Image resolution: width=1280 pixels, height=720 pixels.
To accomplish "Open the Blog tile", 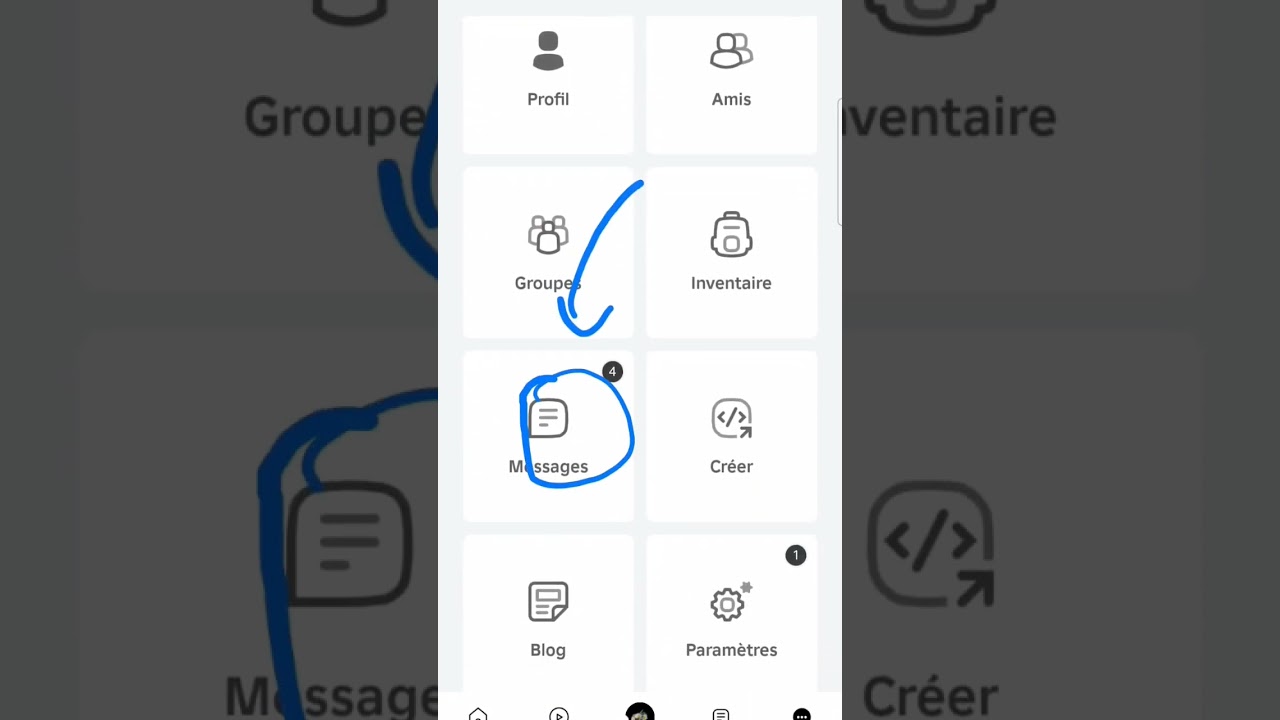I will point(548,618).
